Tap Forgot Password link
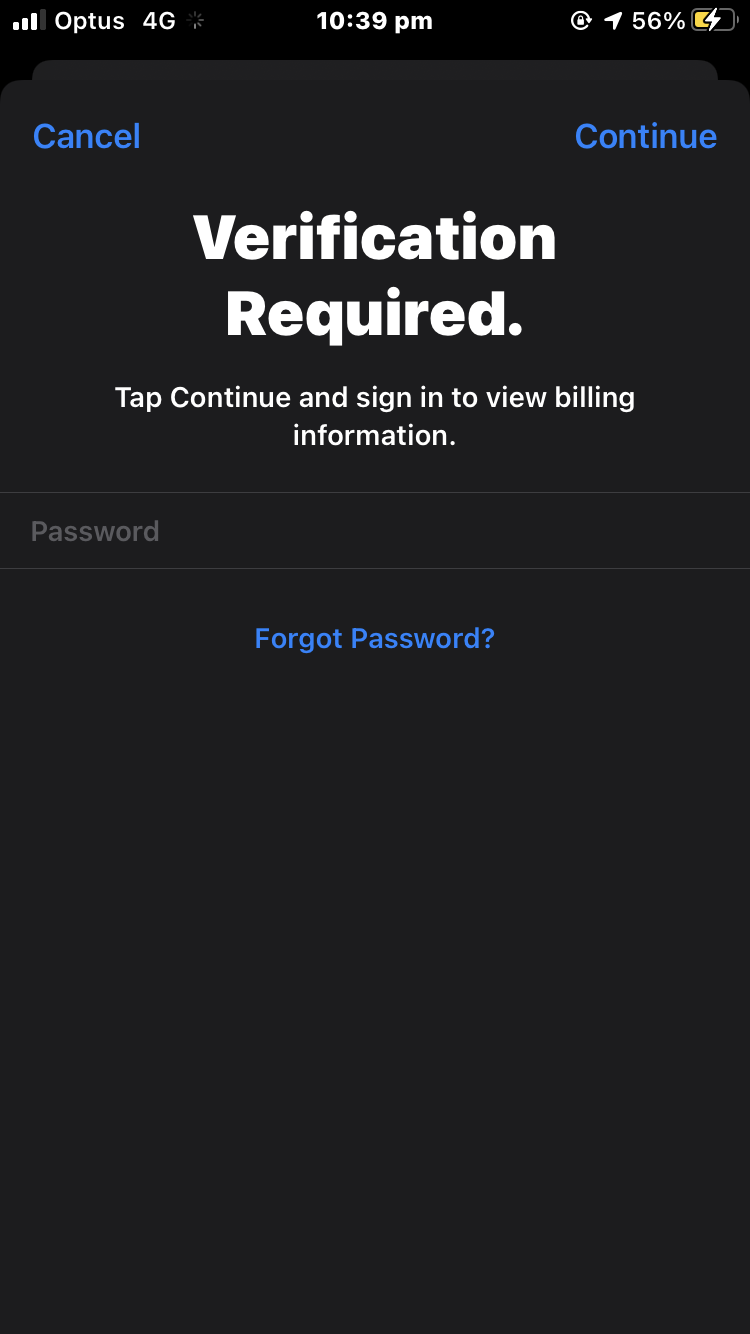 pyautogui.click(x=374, y=638)
